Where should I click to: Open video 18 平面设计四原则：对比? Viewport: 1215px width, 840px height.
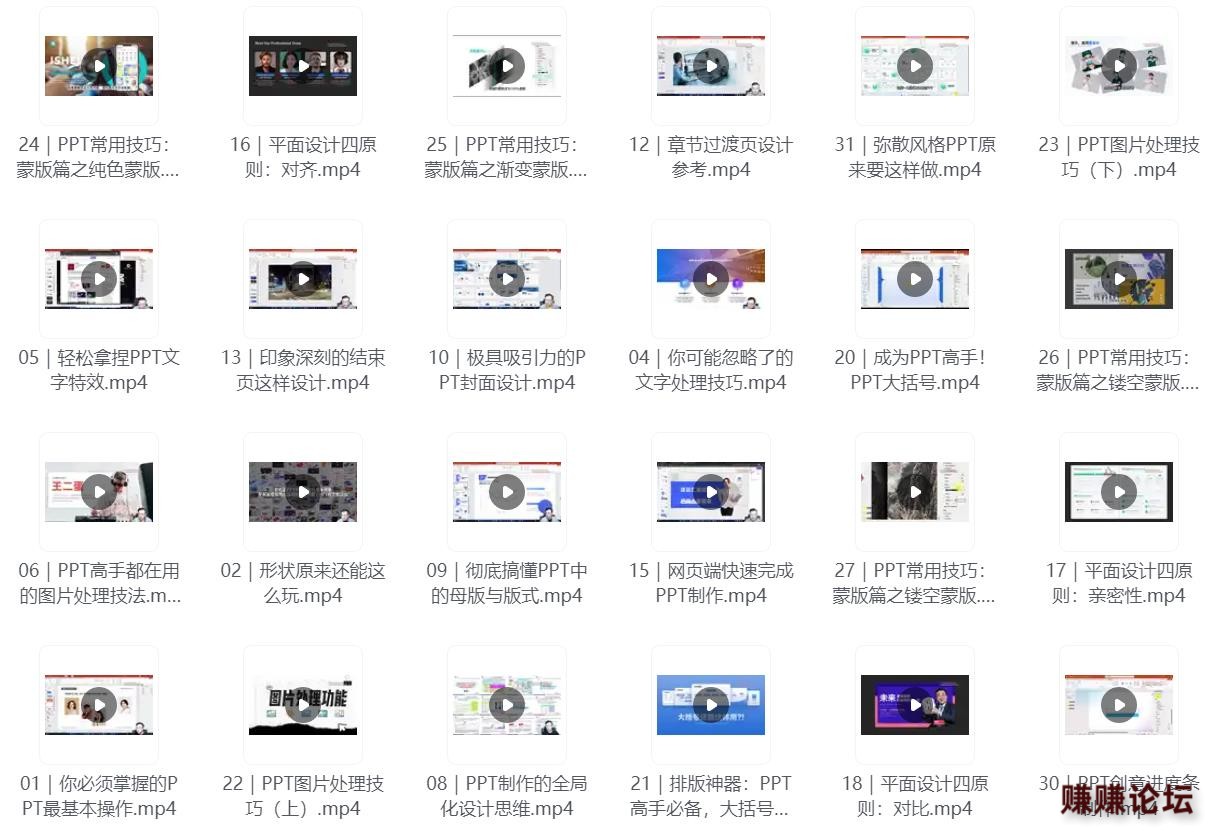click(x=915, y=705)
